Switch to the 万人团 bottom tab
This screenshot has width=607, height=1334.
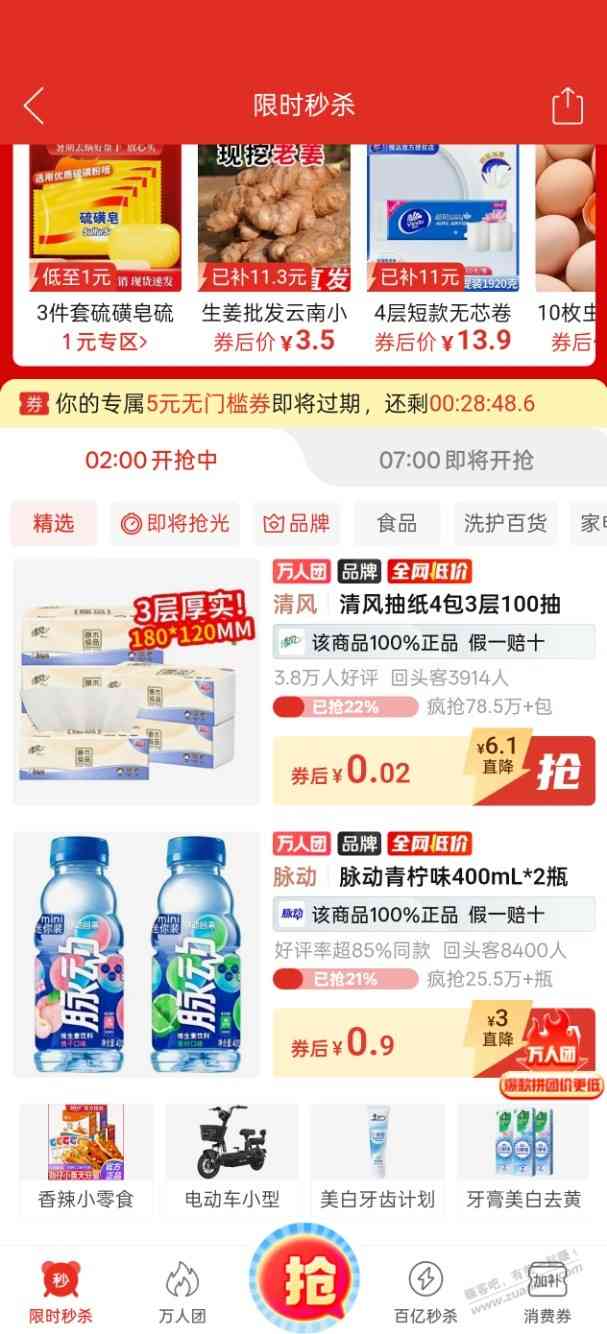(x=182, y=1292)
